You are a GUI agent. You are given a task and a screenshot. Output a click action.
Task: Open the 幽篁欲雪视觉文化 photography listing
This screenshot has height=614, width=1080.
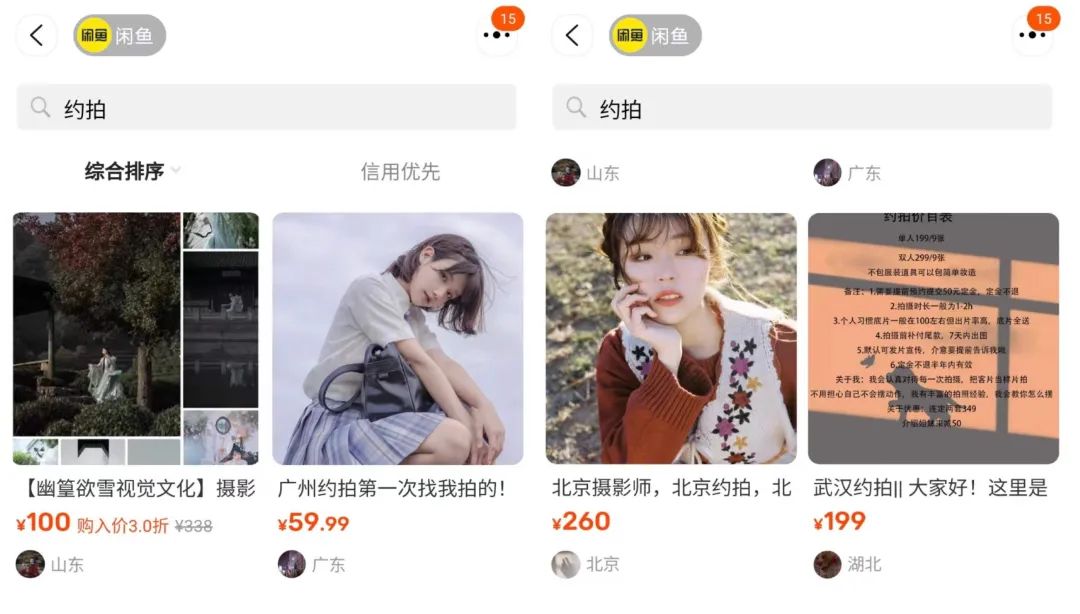tap(136, 339)
